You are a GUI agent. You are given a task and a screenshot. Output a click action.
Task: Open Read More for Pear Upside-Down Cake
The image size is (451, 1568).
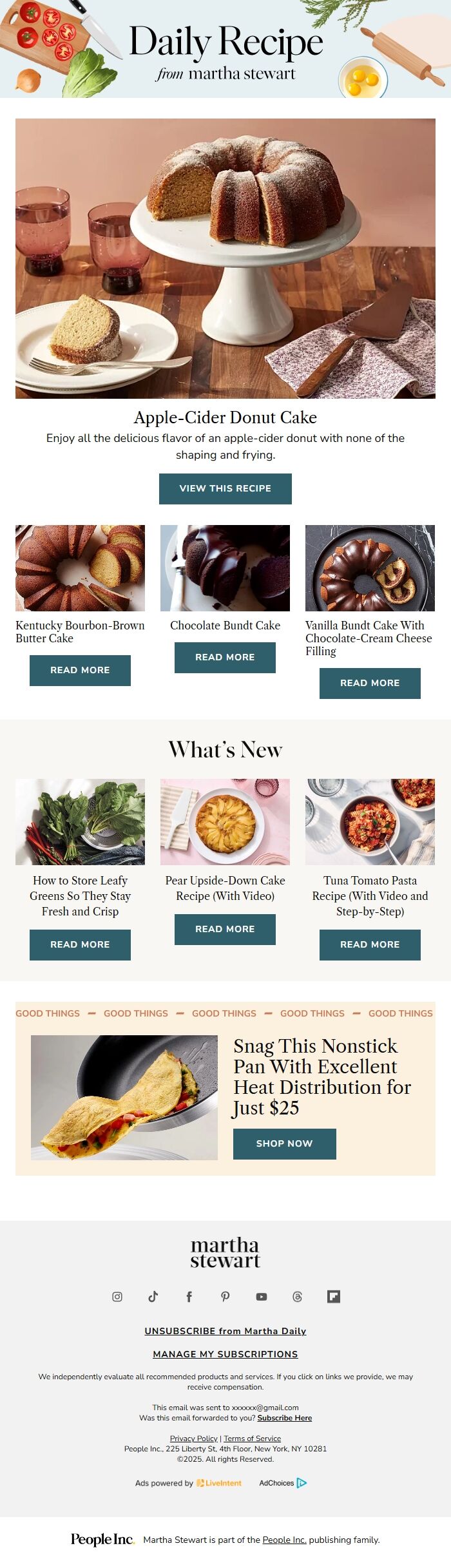click(x=225, y=929)
